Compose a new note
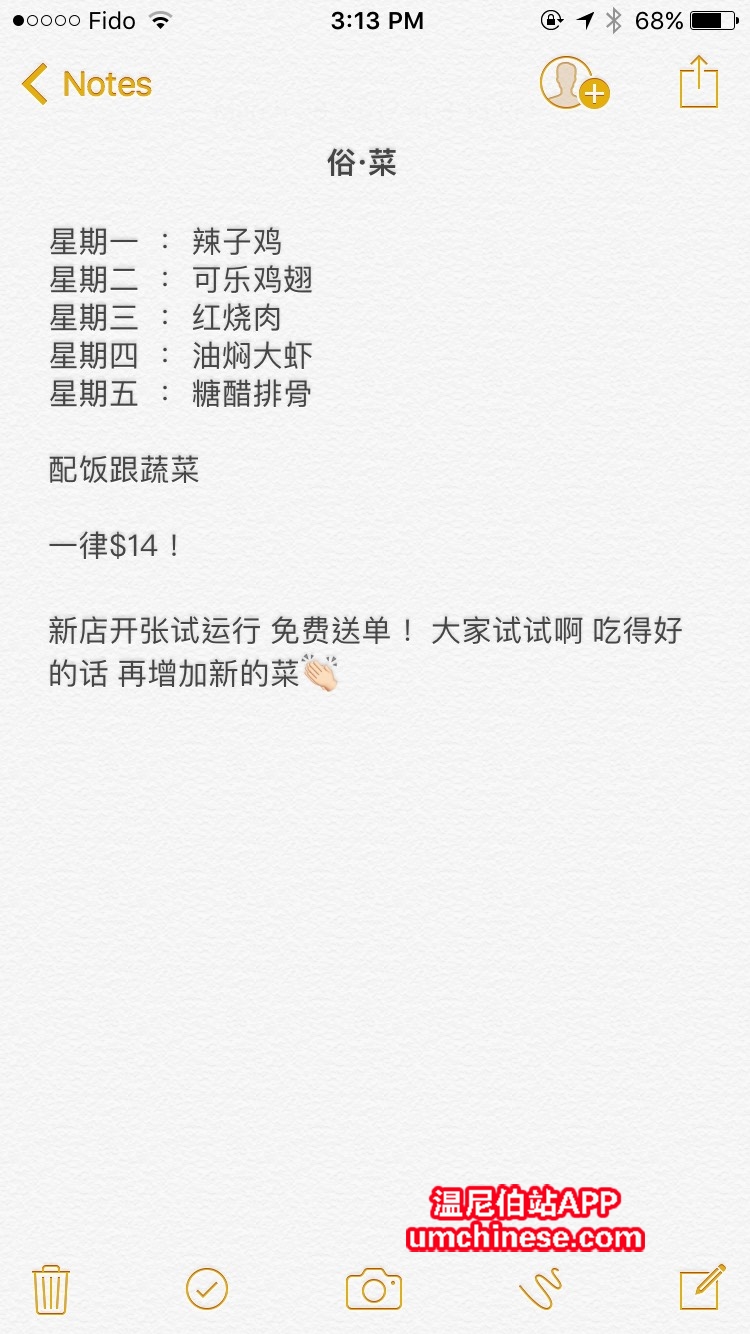Image resolution: width=750 pixels, height=1334 pixels. coord(702,1287)
